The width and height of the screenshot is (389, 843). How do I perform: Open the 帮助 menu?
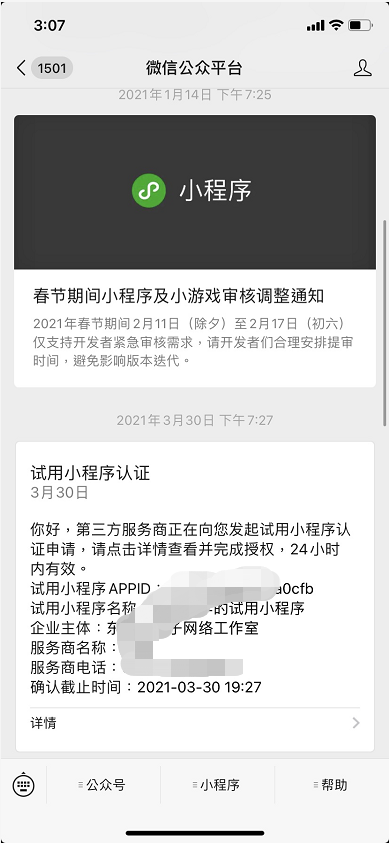point(332,785)
